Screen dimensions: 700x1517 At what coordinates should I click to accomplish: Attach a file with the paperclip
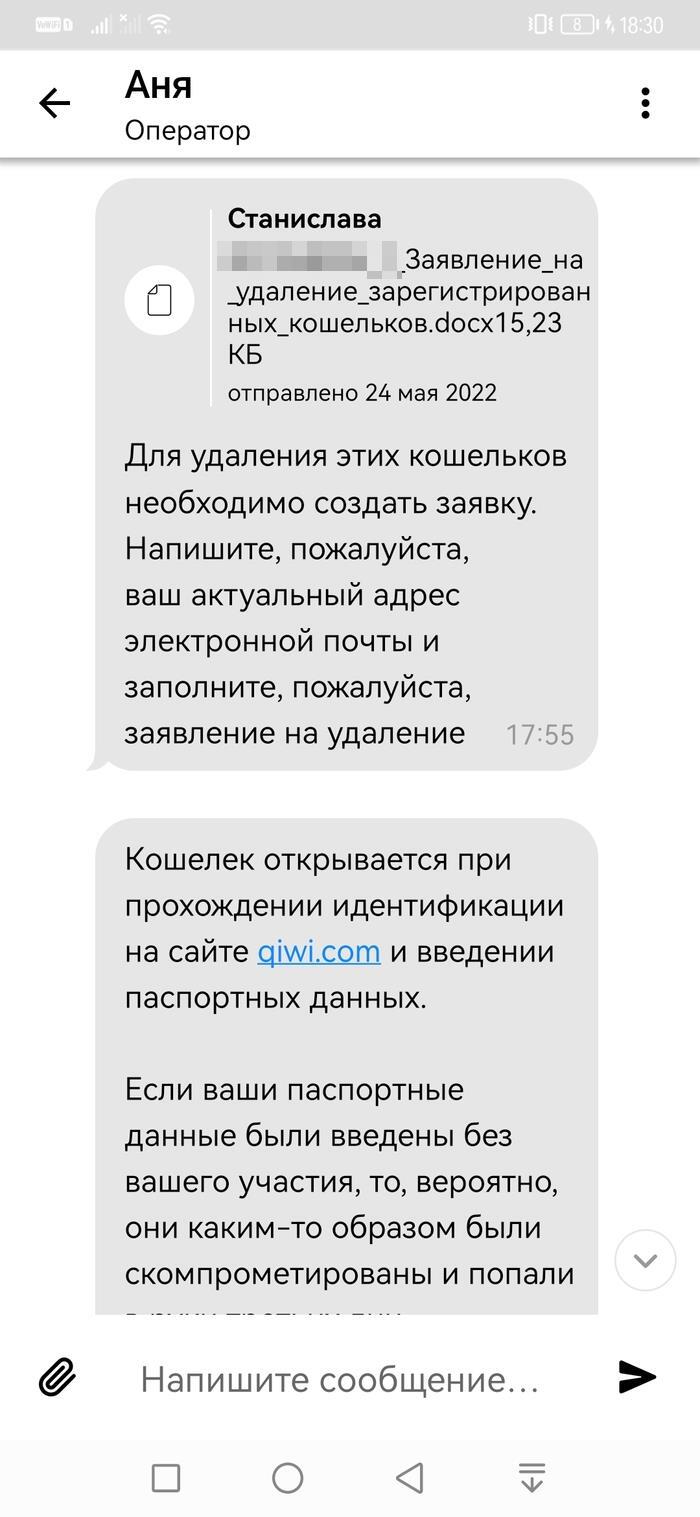point(58,1378)
